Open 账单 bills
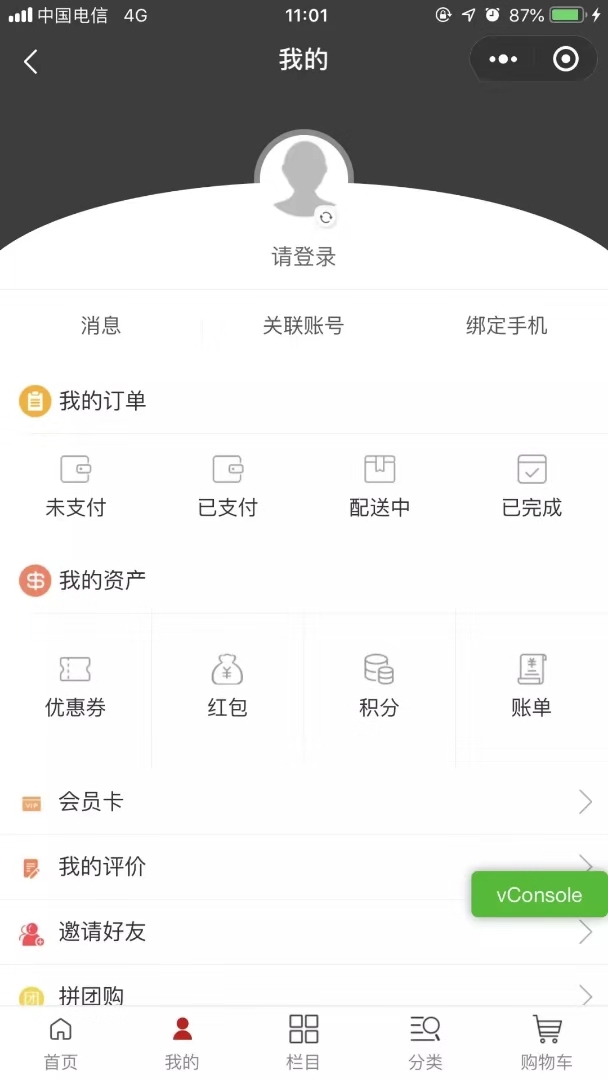 pos(531,686)
